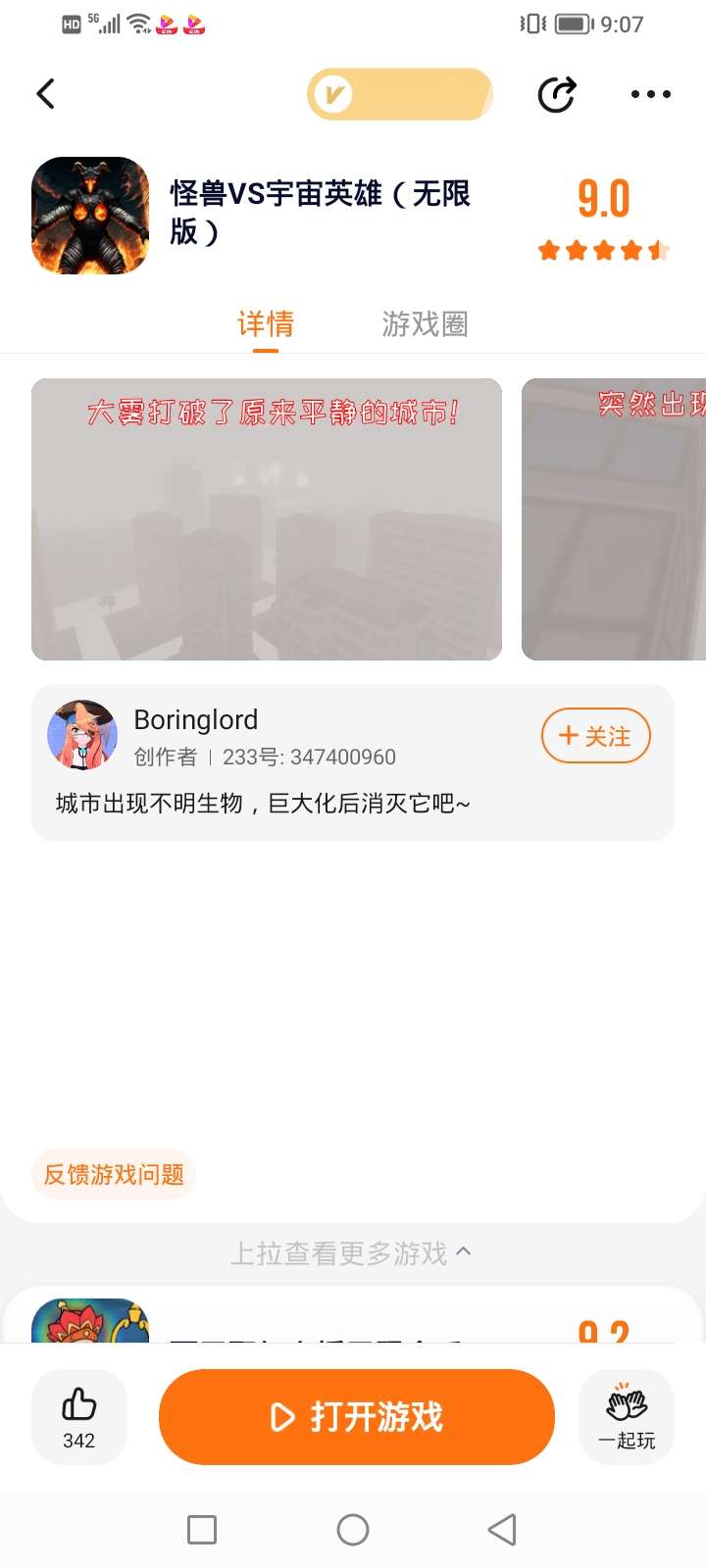Go to the system home screen
Screen dimensions: 706x1568
pos(353,1530)
